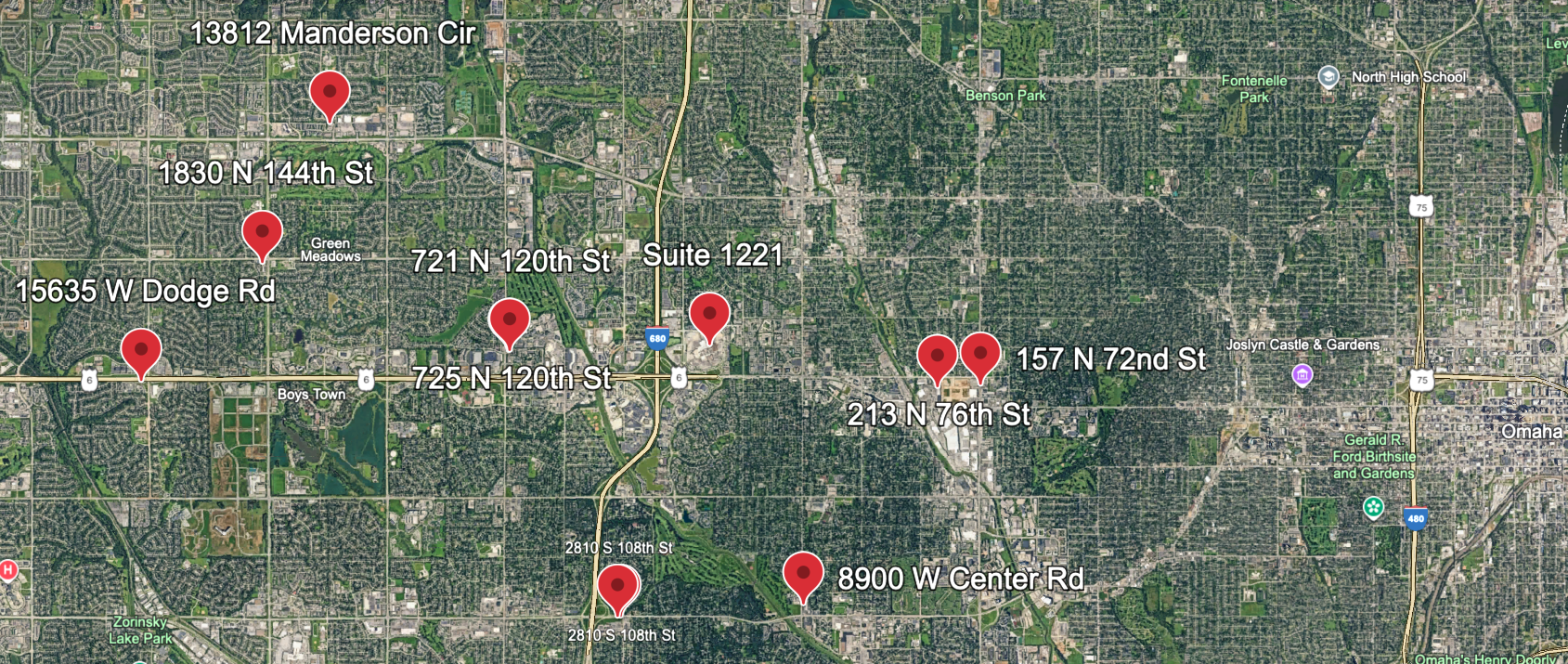This screenshot has height=664, width=1568.
Task: Select the 13812 Manderson Cir pin
Action: point(329,93)
